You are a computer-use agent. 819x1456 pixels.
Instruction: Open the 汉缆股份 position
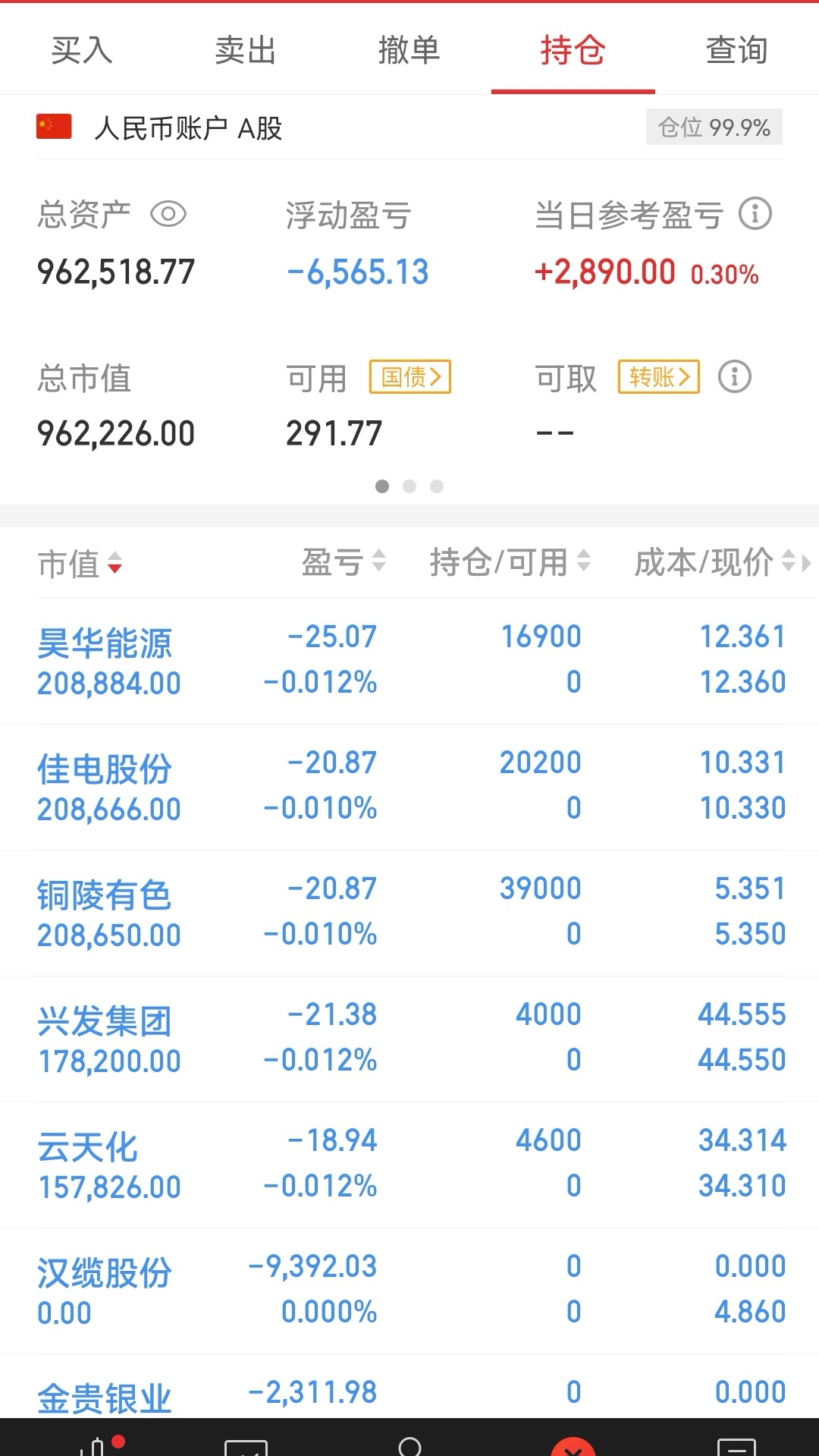pos(409,1291)
